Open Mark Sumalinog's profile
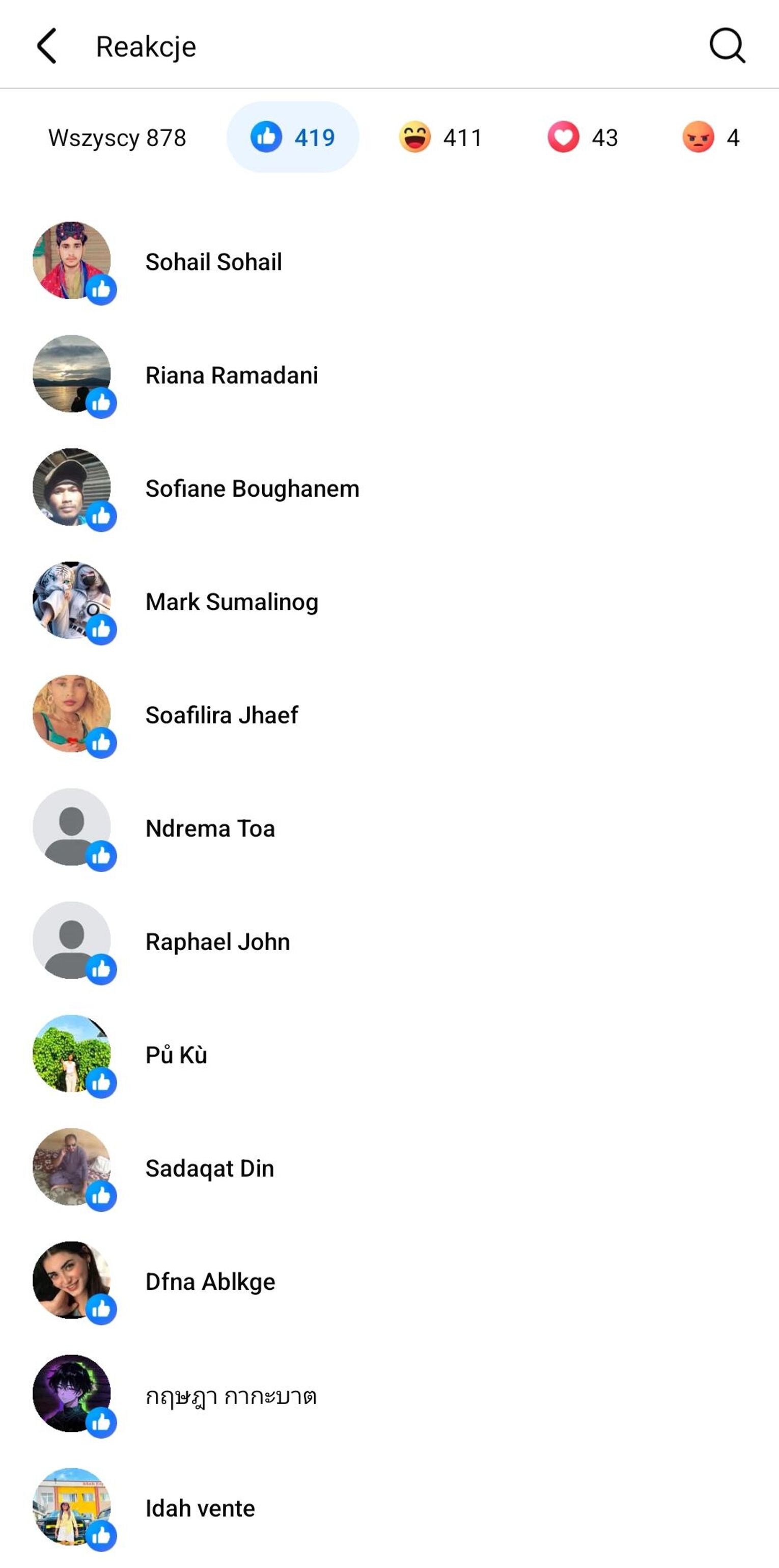The width and height of the screenshot is (779, 1568). click(x=231, y=602)
